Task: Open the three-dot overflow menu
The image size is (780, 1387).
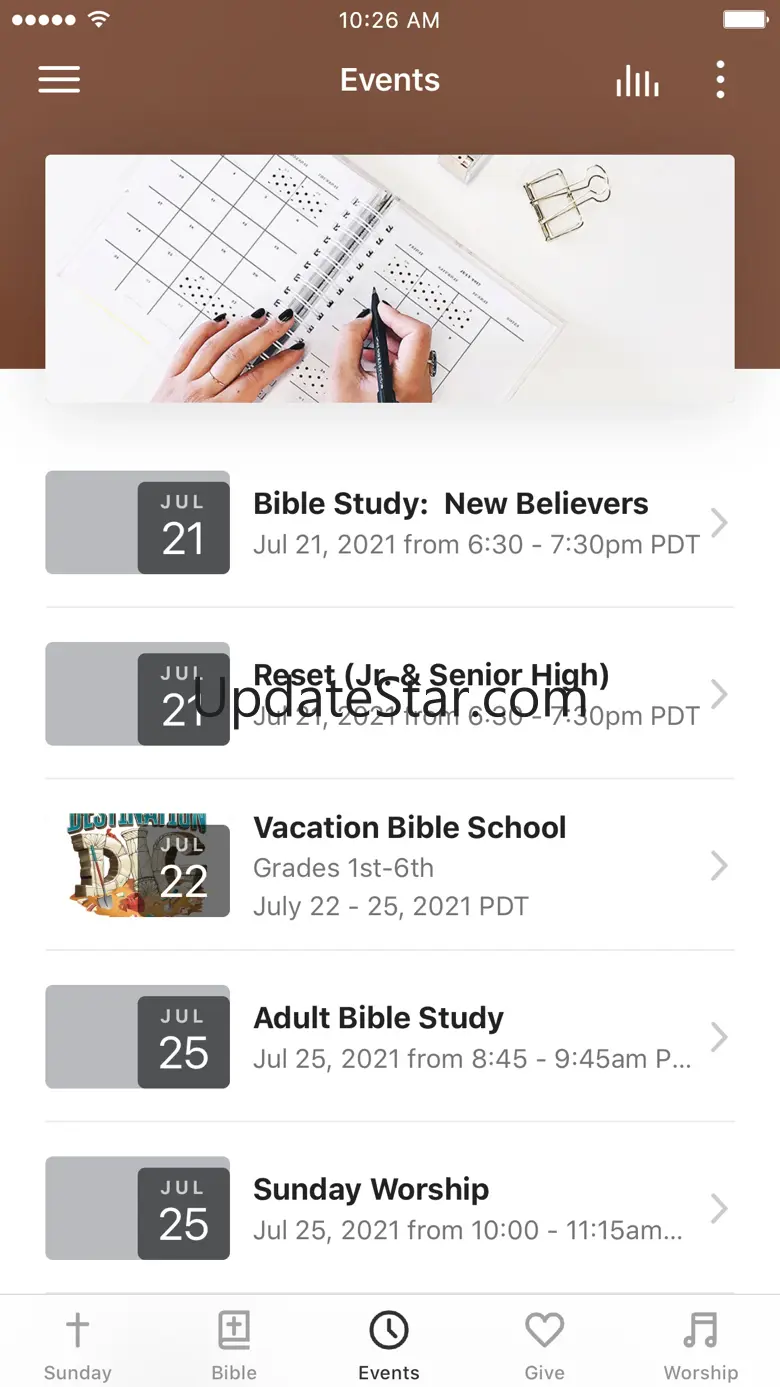Action: pyautogui.click(x=720, y=80)
